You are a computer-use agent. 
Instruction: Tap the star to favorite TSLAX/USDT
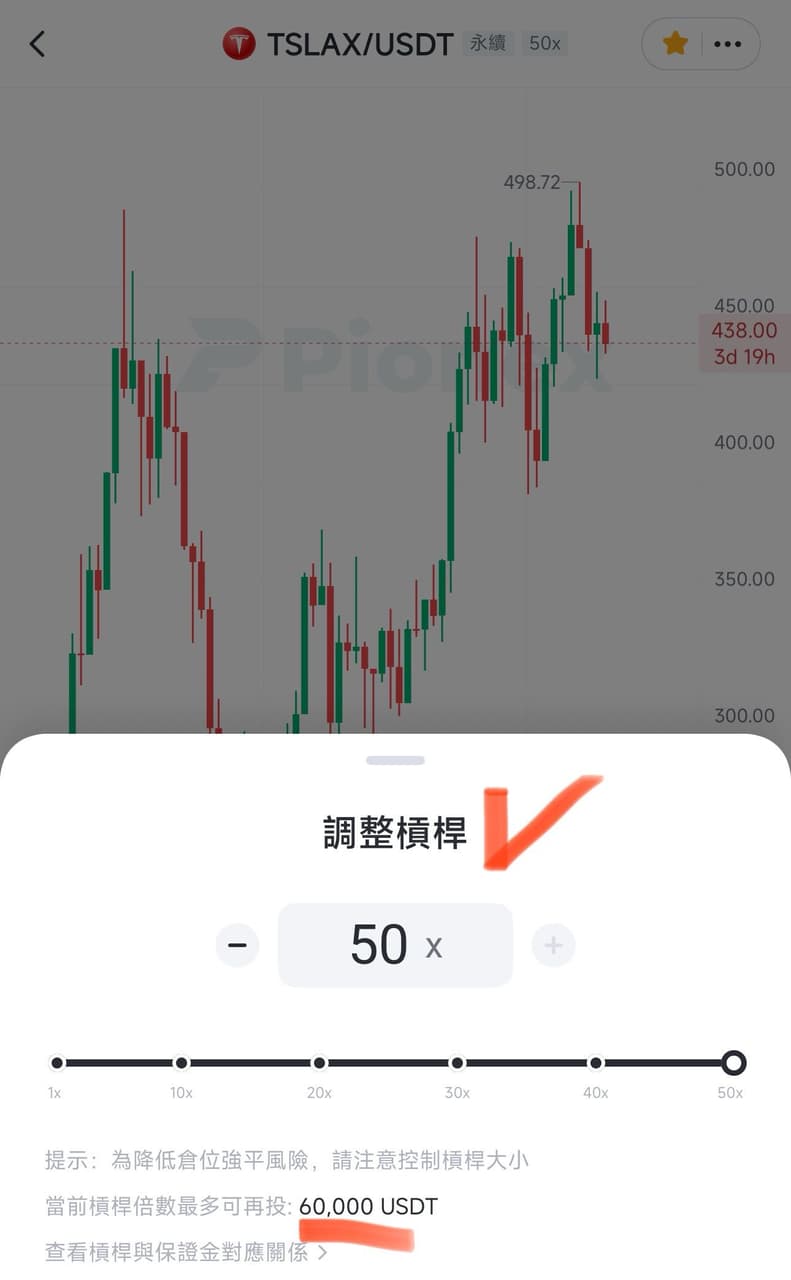click(x=674, y=44)
